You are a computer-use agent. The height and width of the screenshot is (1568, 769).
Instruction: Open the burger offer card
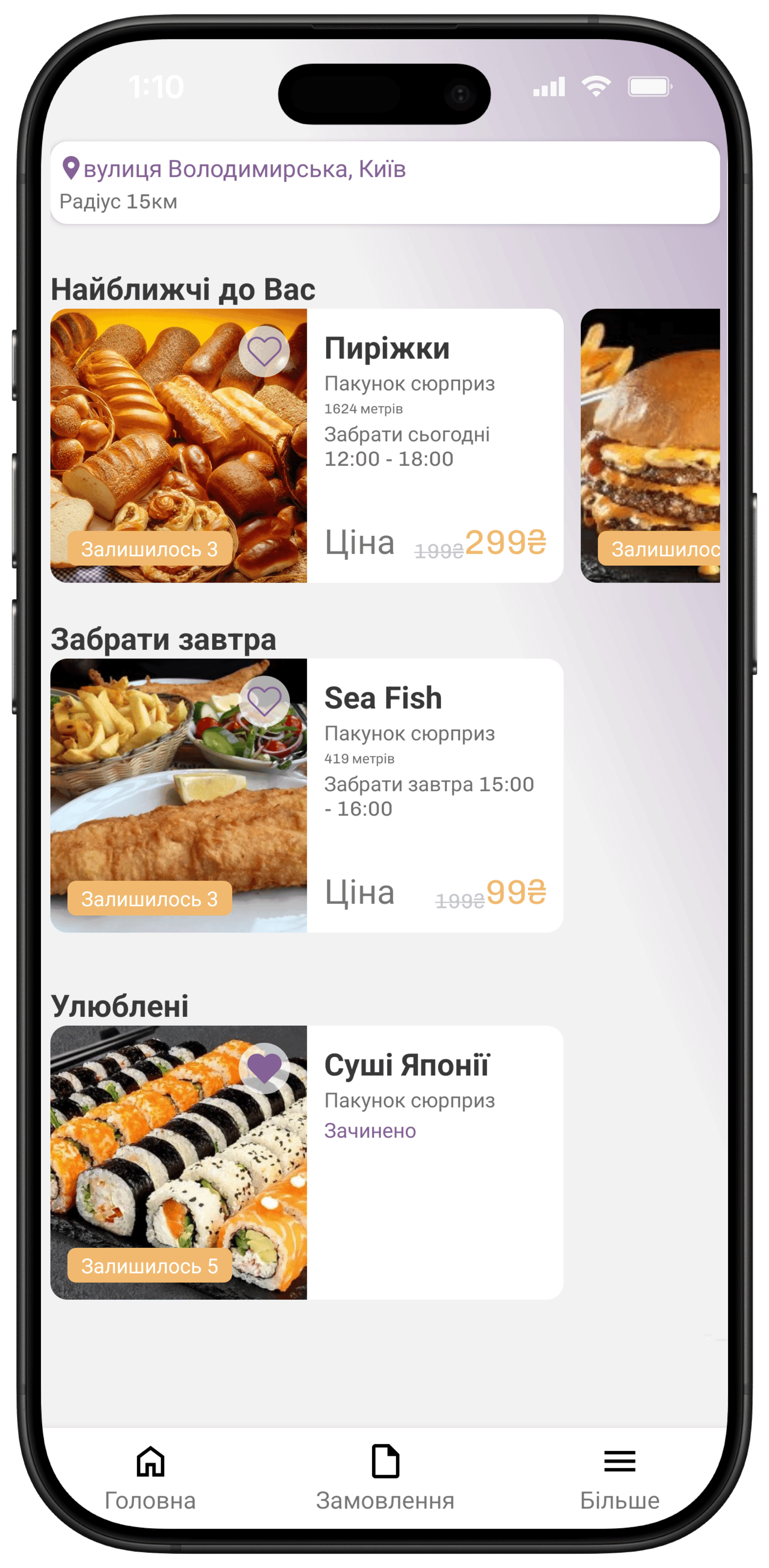650,445
